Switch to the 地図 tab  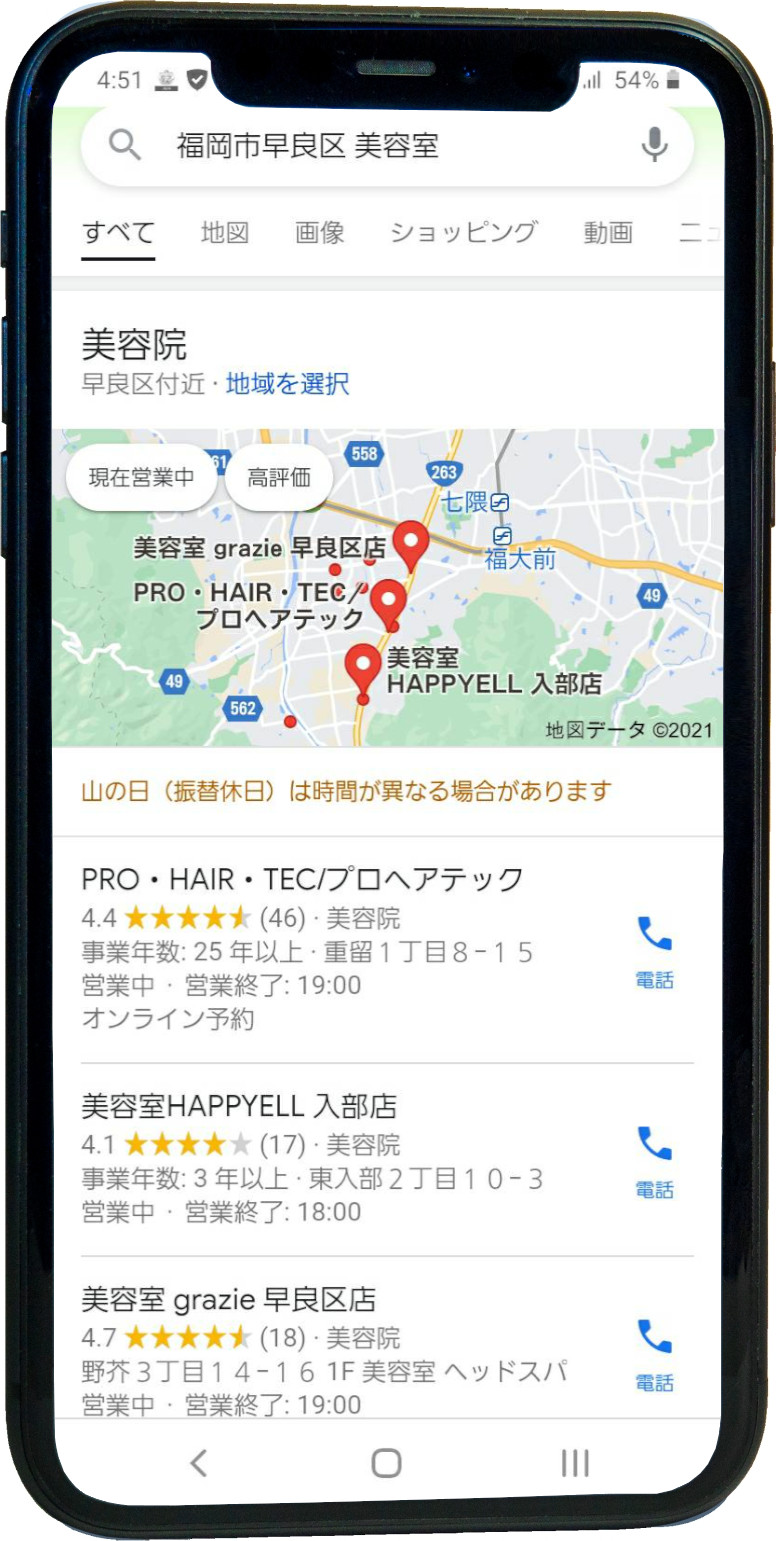(224, 233)
